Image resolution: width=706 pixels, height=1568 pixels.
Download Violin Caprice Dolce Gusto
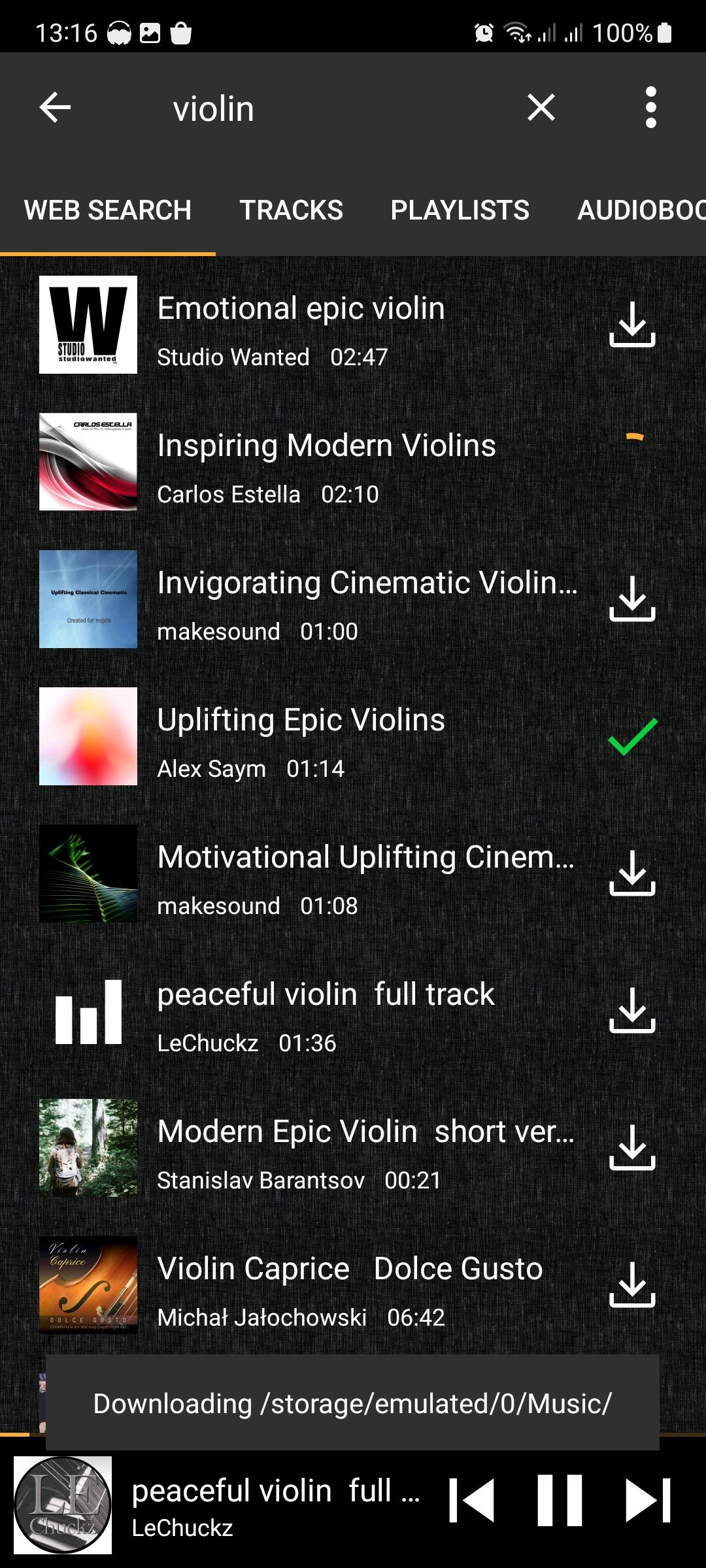coord(632,1285)
